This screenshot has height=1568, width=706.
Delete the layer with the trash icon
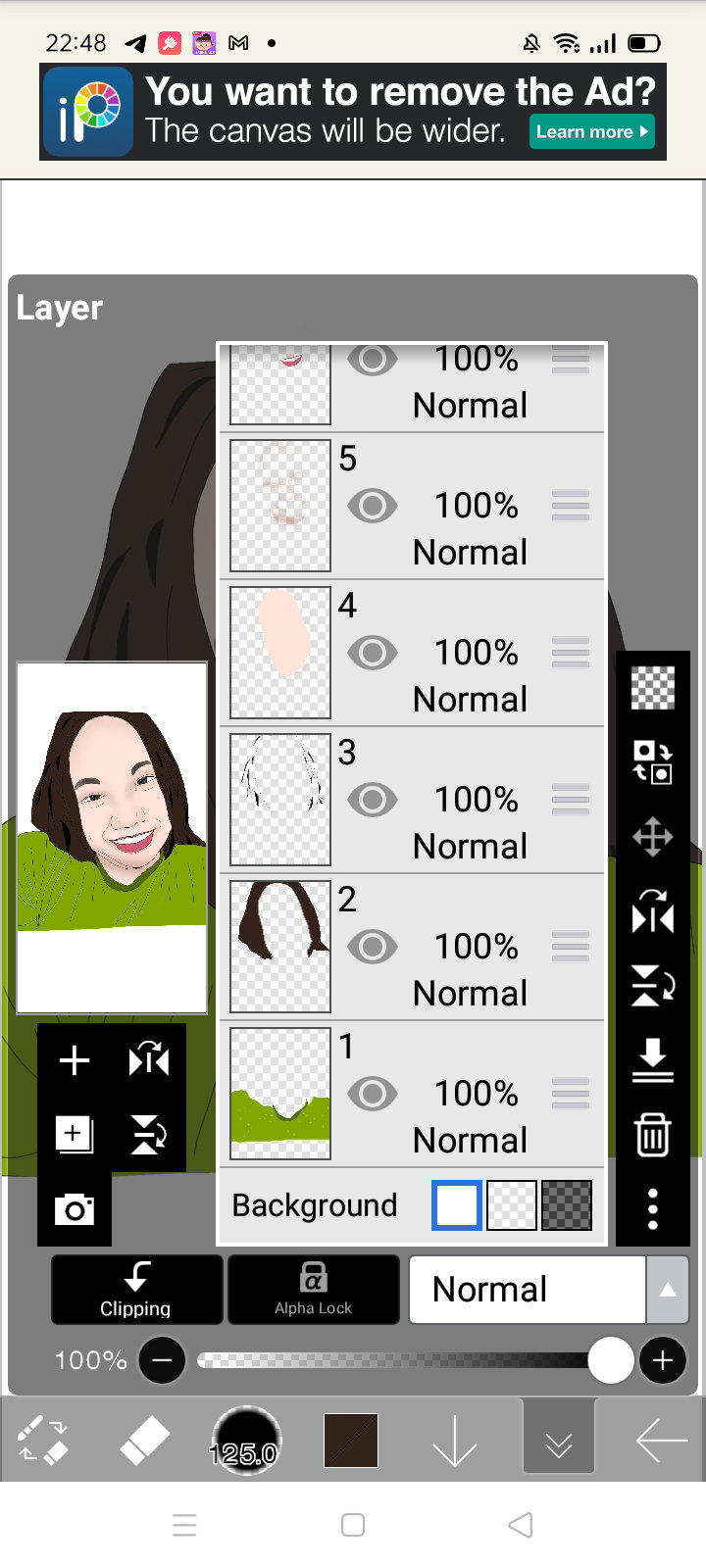pos(652,1135)
